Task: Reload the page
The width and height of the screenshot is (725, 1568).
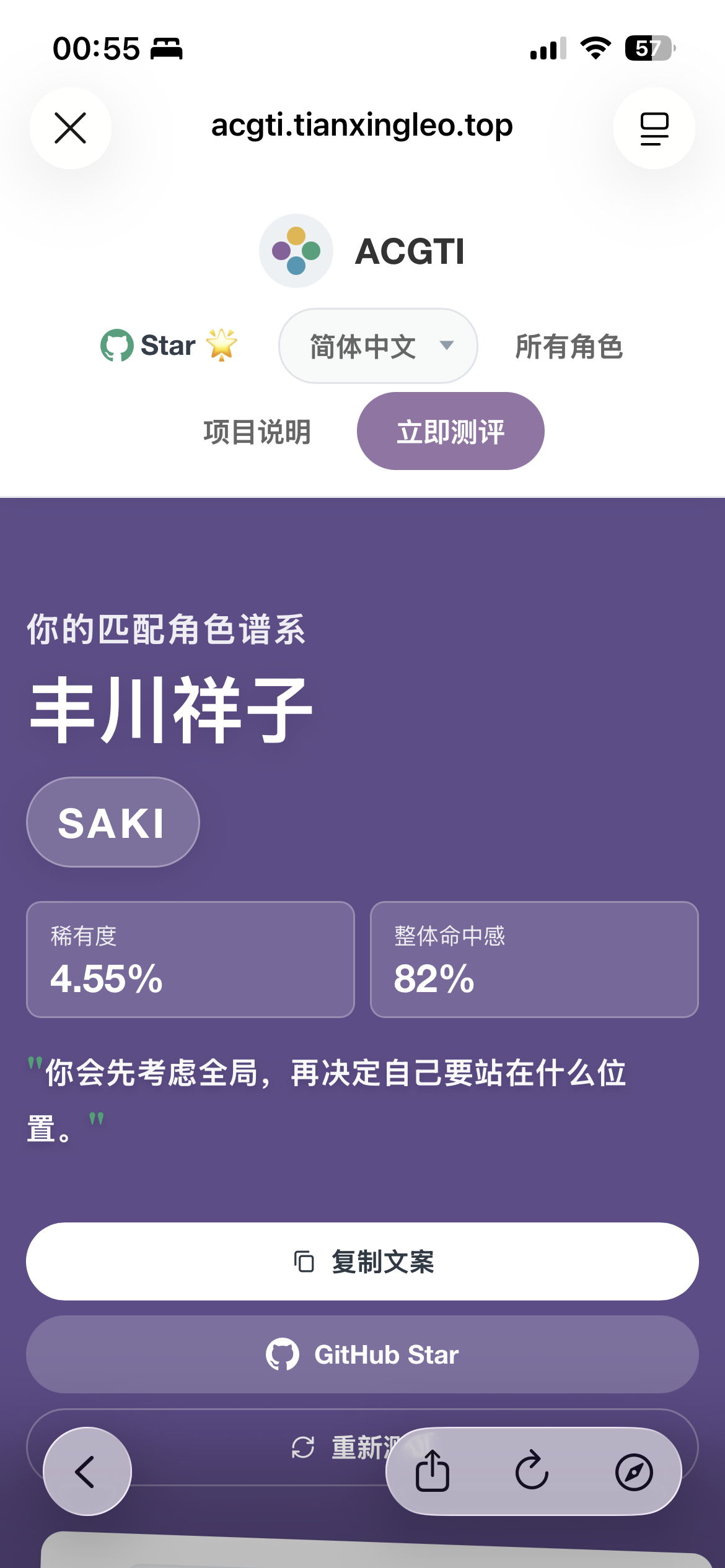Action: pyautogui.click(x=532, y=1471)
